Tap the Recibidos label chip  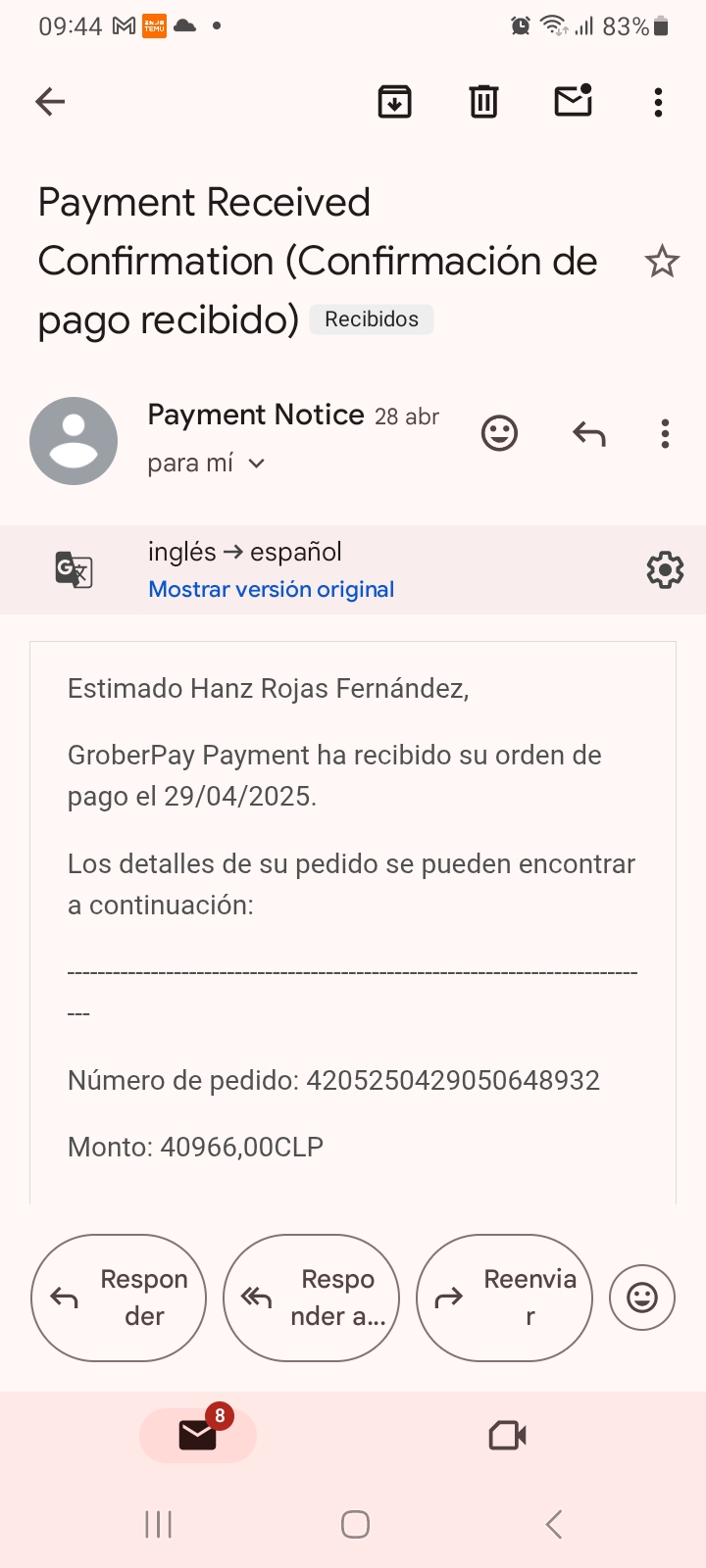point(372,319)
